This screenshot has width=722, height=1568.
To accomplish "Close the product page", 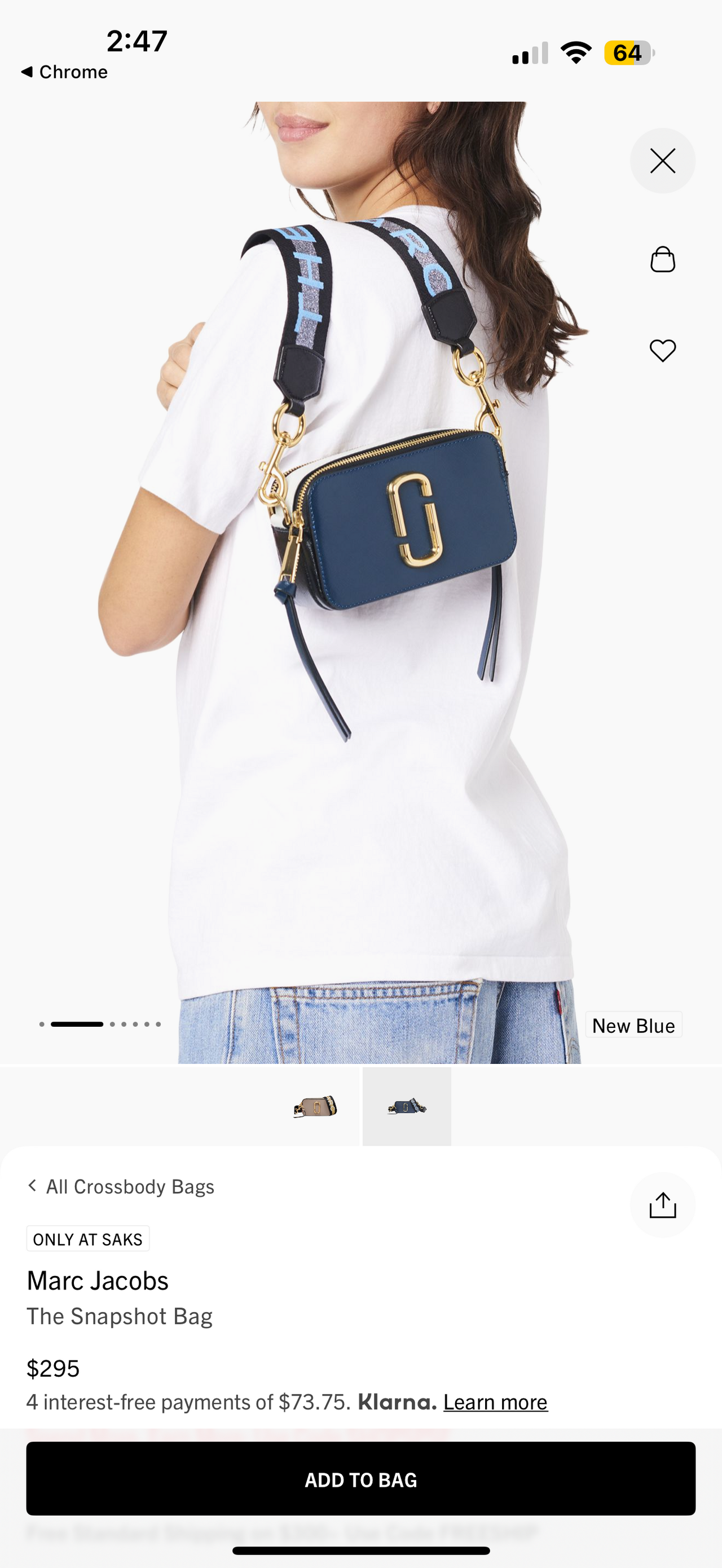I will 662,161.
